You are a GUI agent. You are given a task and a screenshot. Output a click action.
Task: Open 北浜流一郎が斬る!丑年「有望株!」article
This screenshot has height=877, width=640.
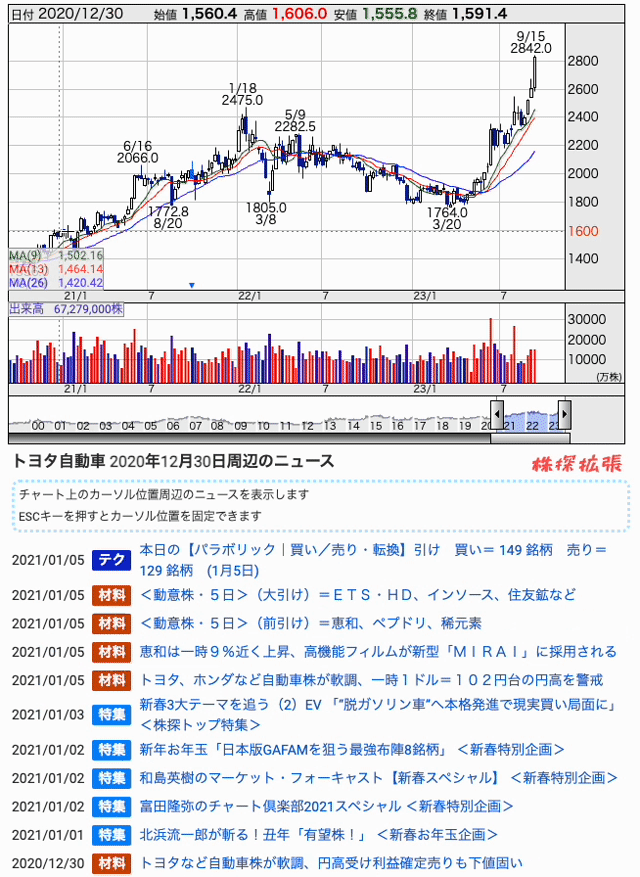tap(319, 834)
